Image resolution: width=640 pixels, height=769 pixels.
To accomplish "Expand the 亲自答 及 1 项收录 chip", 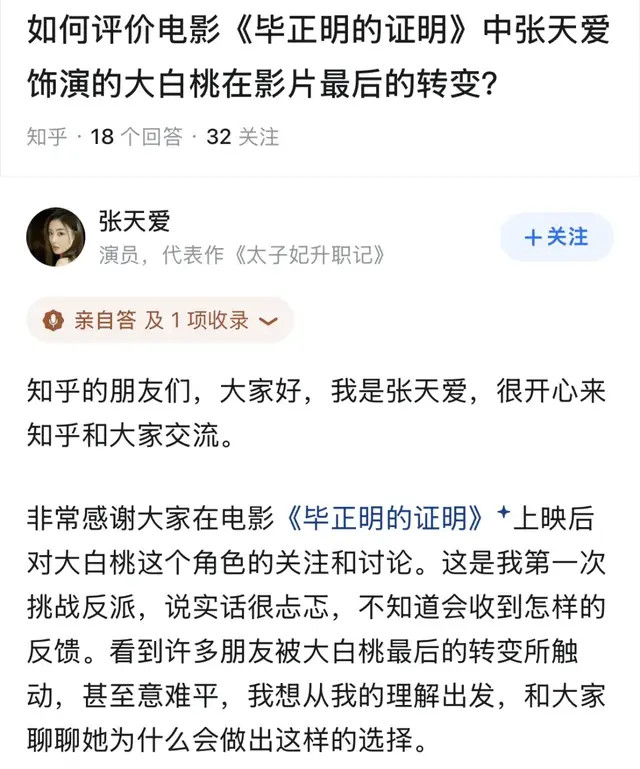I will 160,320.
